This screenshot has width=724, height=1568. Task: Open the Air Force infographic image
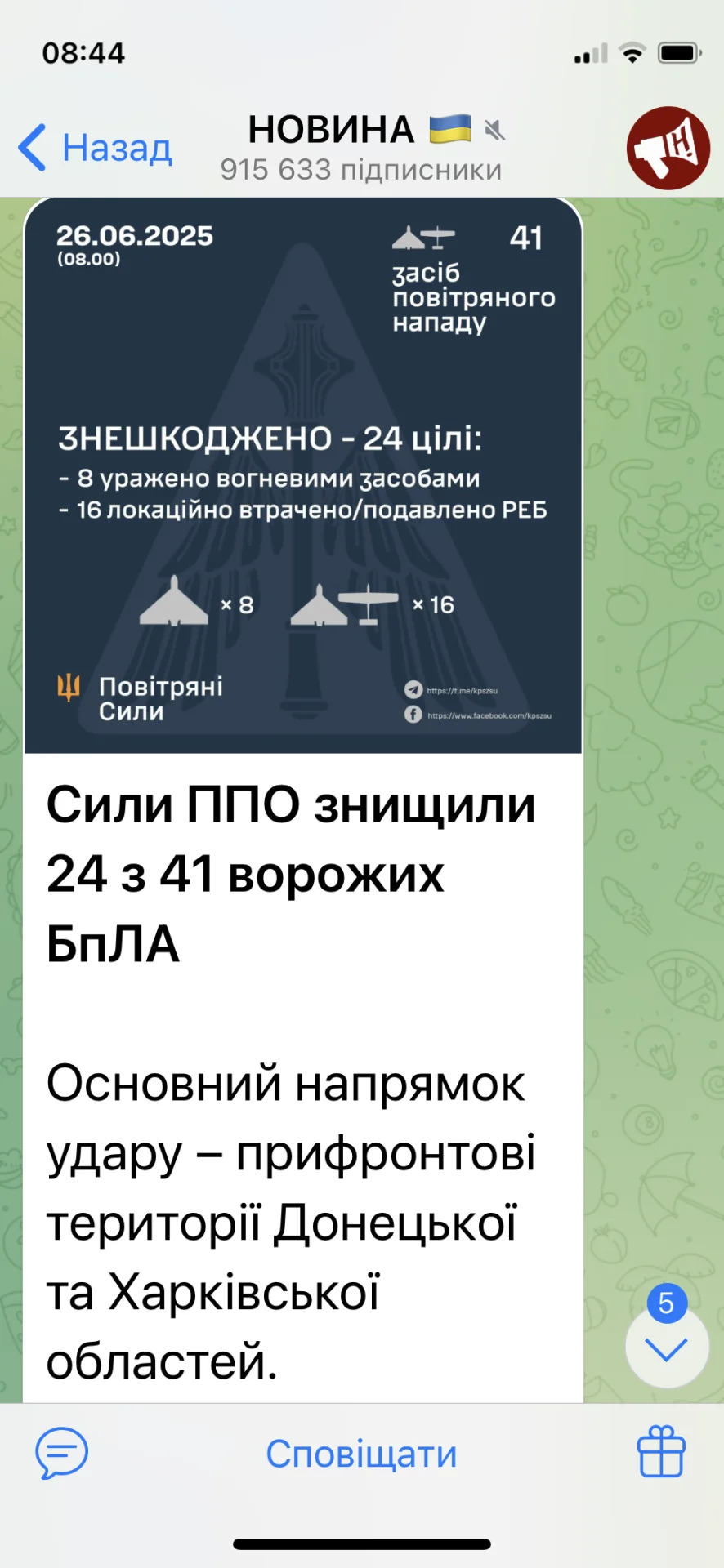pos(302,474)
